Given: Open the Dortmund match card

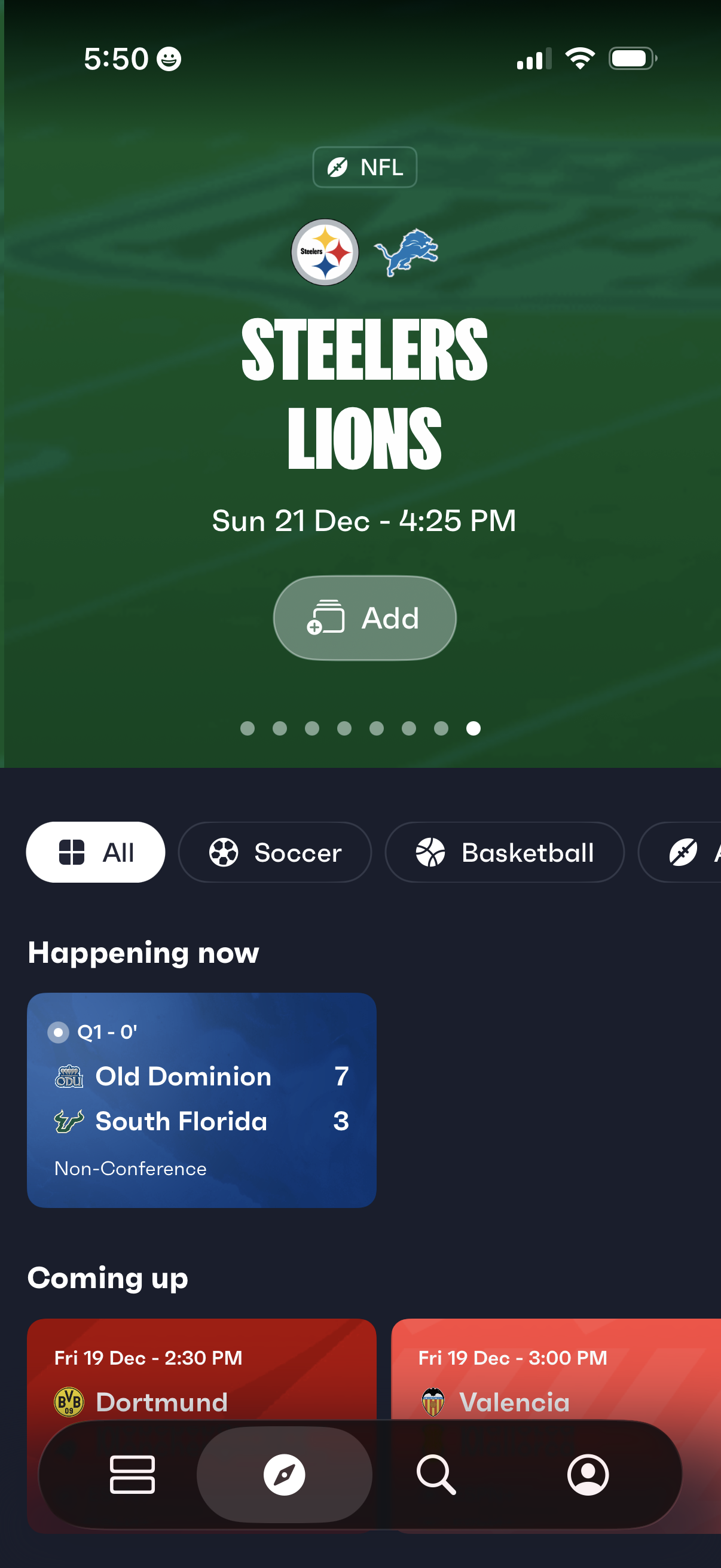Looking at the screenshot, I should pos(201,1369).
